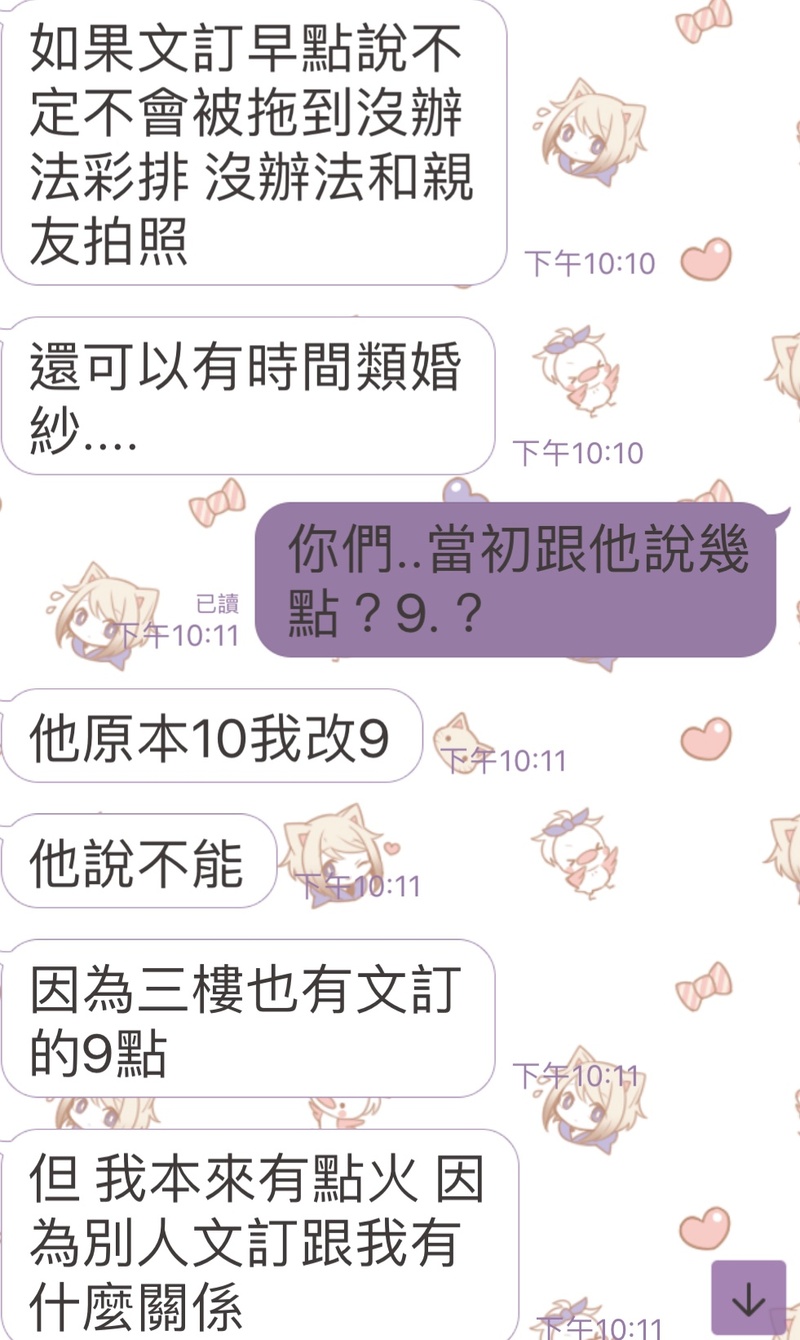Viewport: 800px width, 1340px height.
Task: Jump to the latest message with the down arrow
Action: pyautogui.click(x=748, y=1297)
